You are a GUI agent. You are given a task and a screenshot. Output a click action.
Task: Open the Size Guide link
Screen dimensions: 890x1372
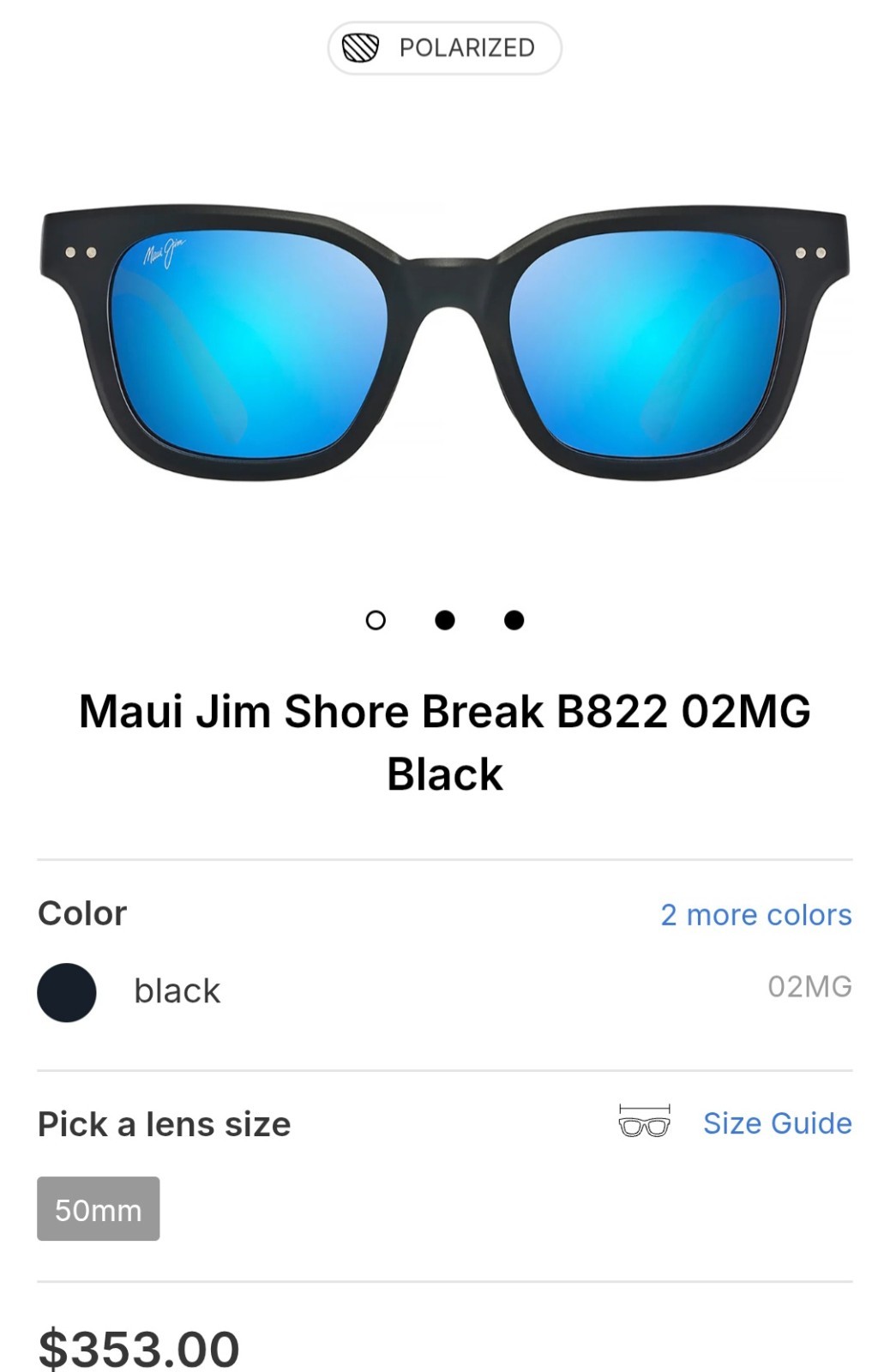(777, 1122)
